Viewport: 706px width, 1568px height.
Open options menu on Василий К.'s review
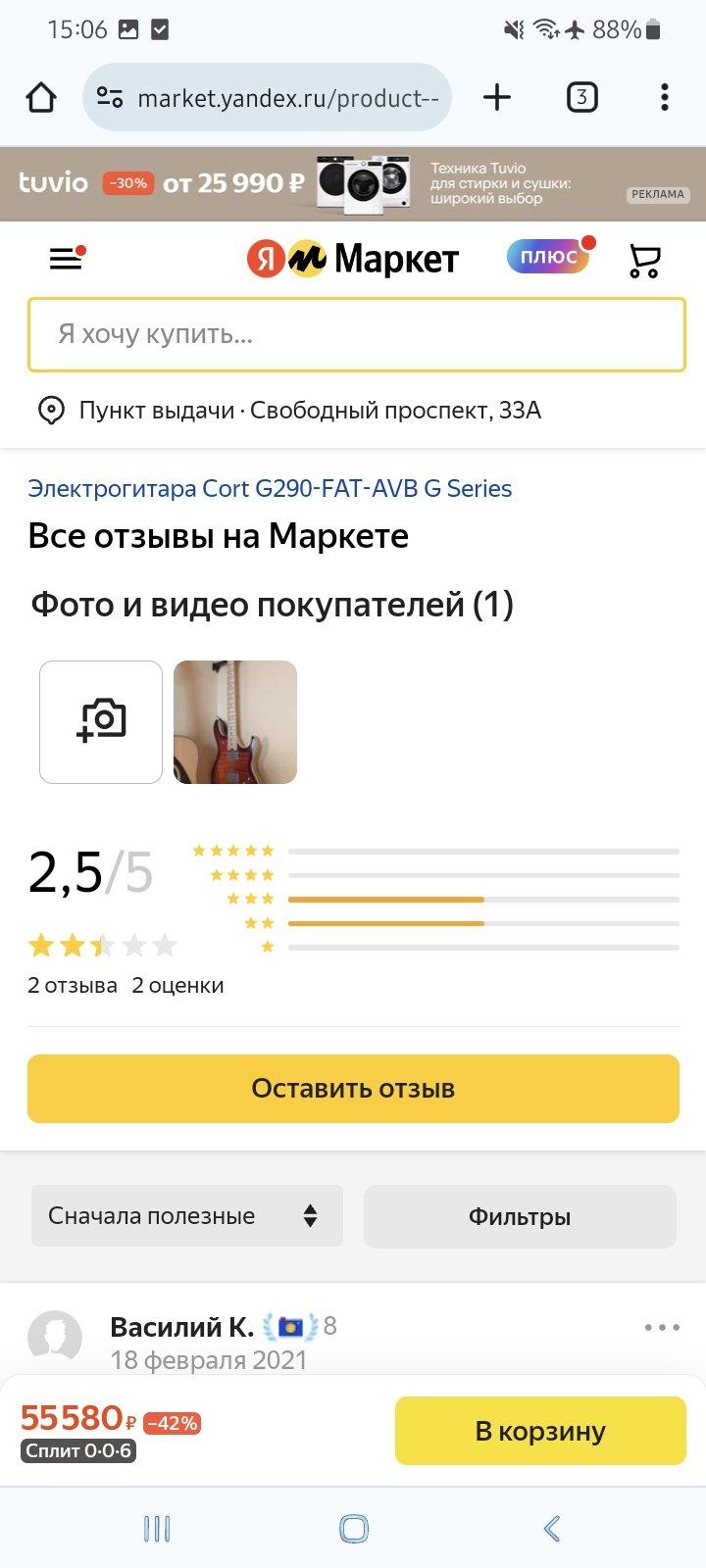click(662, 1327)
